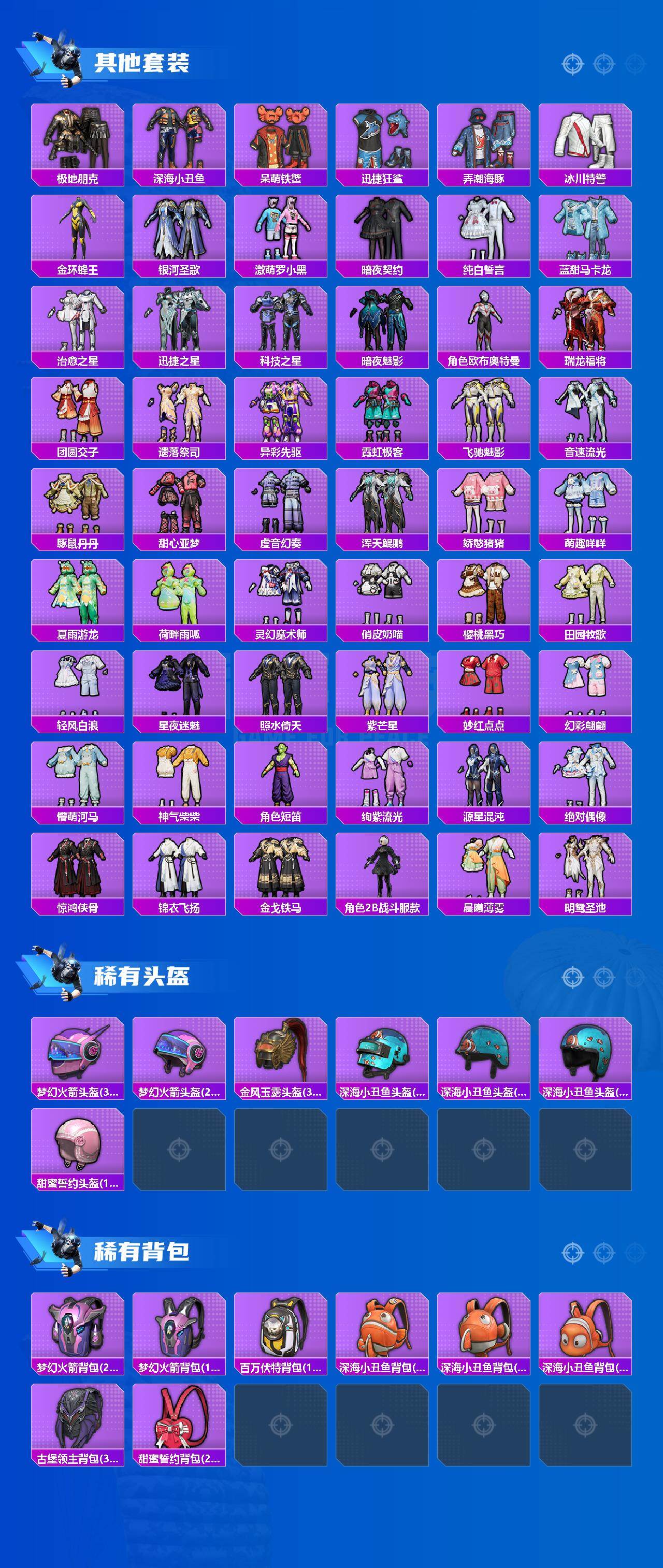Click the parachute mascot icon next to 其他套装
Screen dimensions: 663x1568
pos(67,59)
